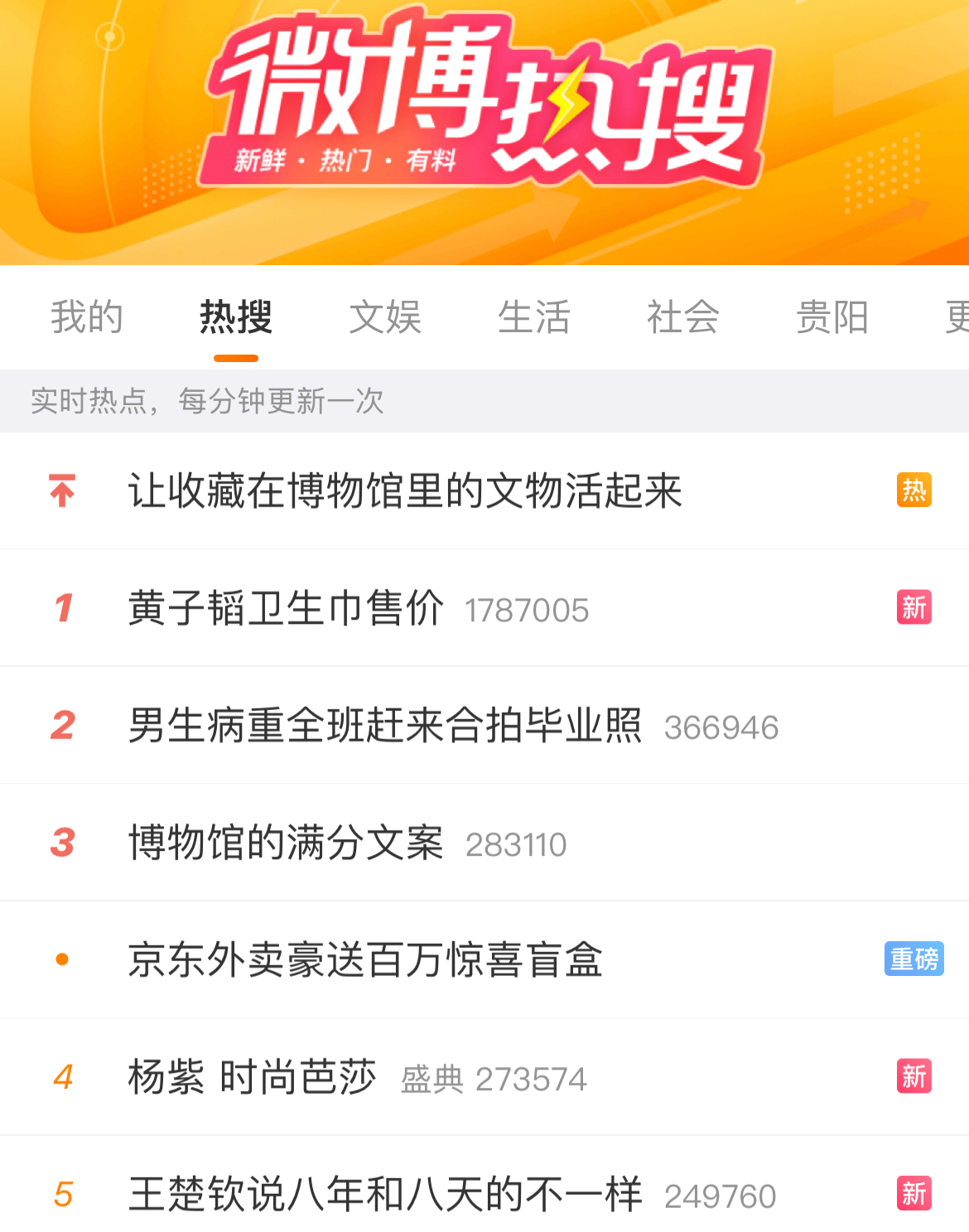View topic 男生病重全班赶来合拍毕业照
Viewport: 969px width, 1232px height.
pos(385,726)
